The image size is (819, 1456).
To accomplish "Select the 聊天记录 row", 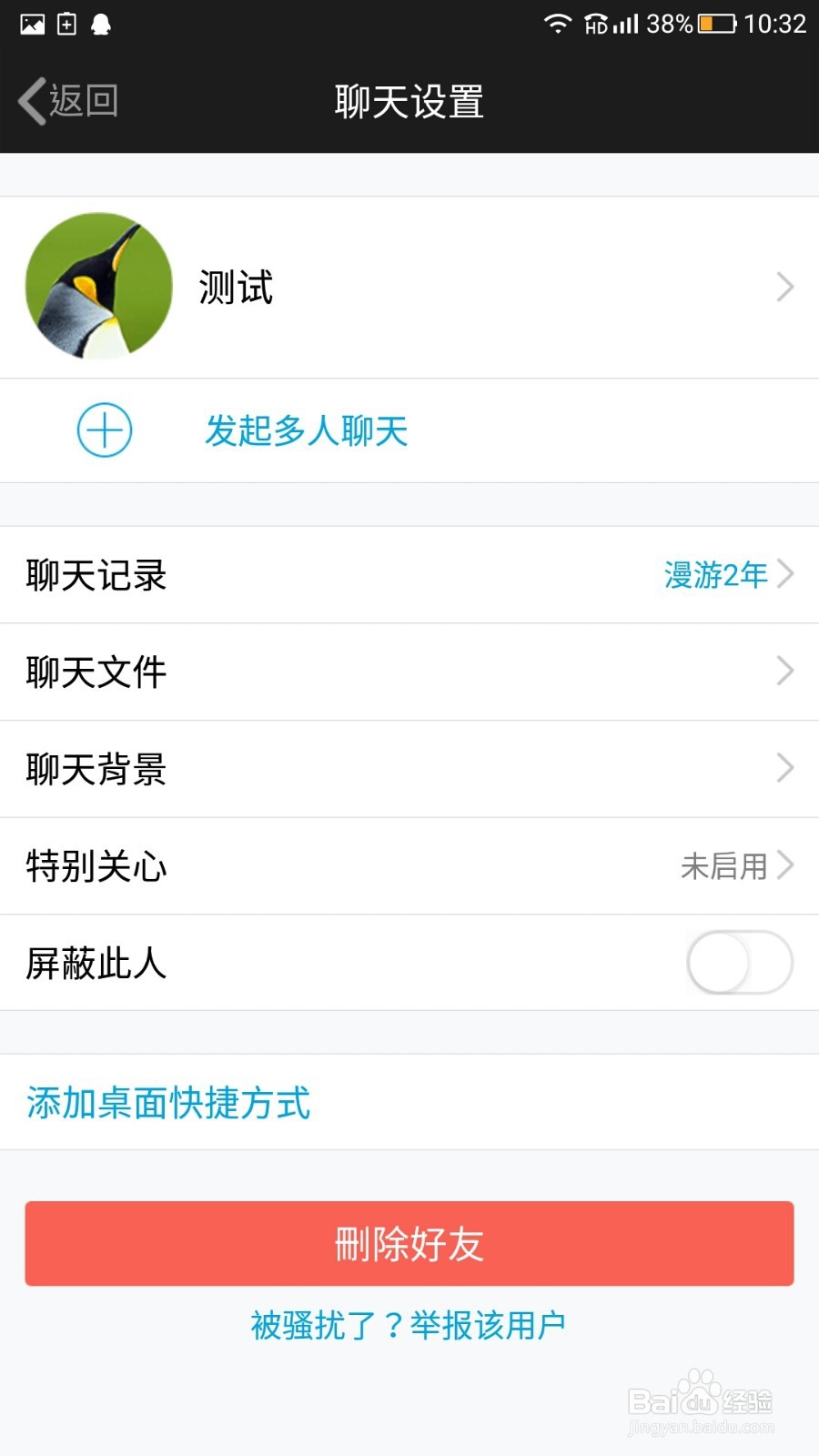I will pos(96,574).
